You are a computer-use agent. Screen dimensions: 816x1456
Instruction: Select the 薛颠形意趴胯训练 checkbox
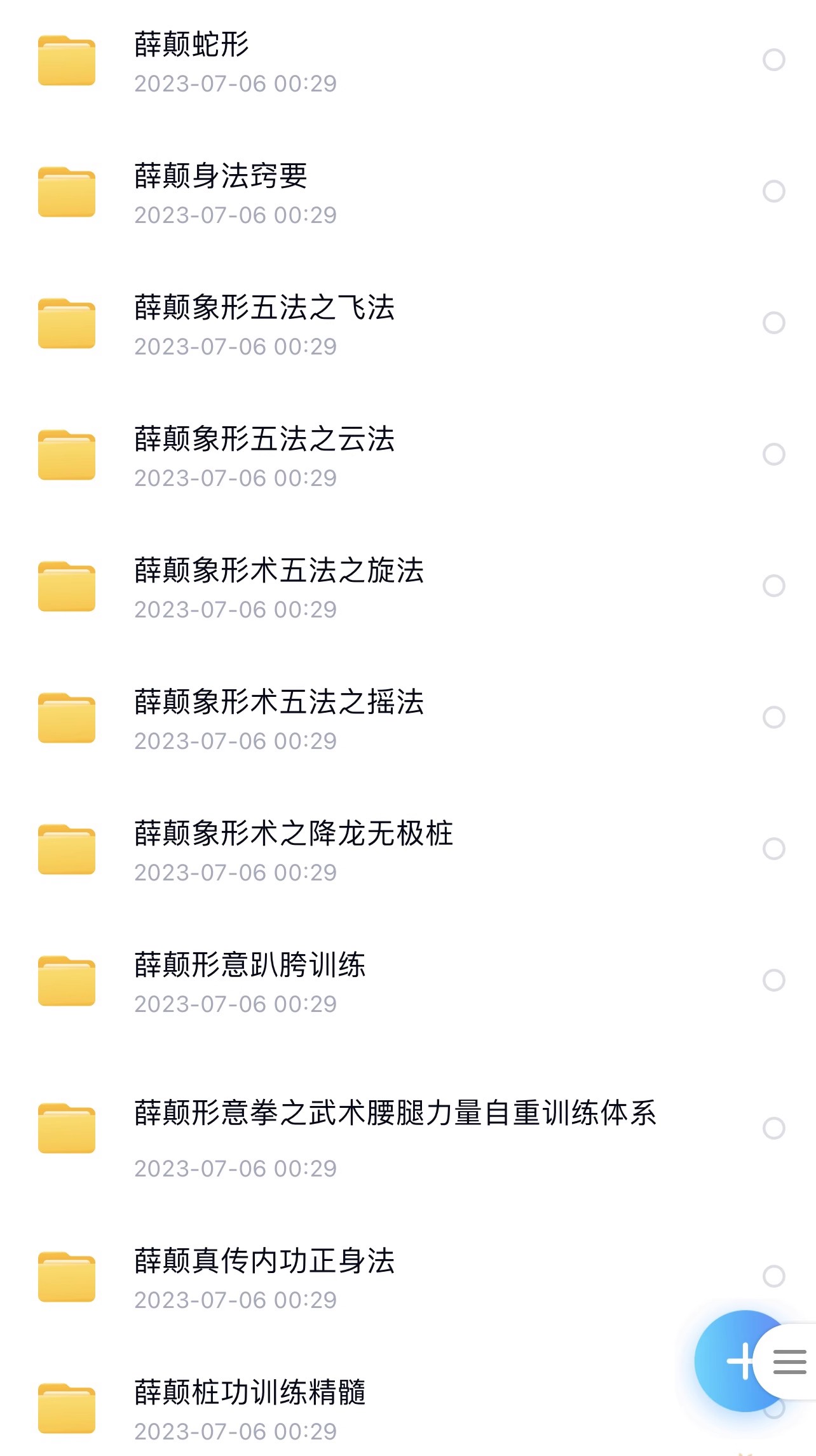tap(773, 980)
